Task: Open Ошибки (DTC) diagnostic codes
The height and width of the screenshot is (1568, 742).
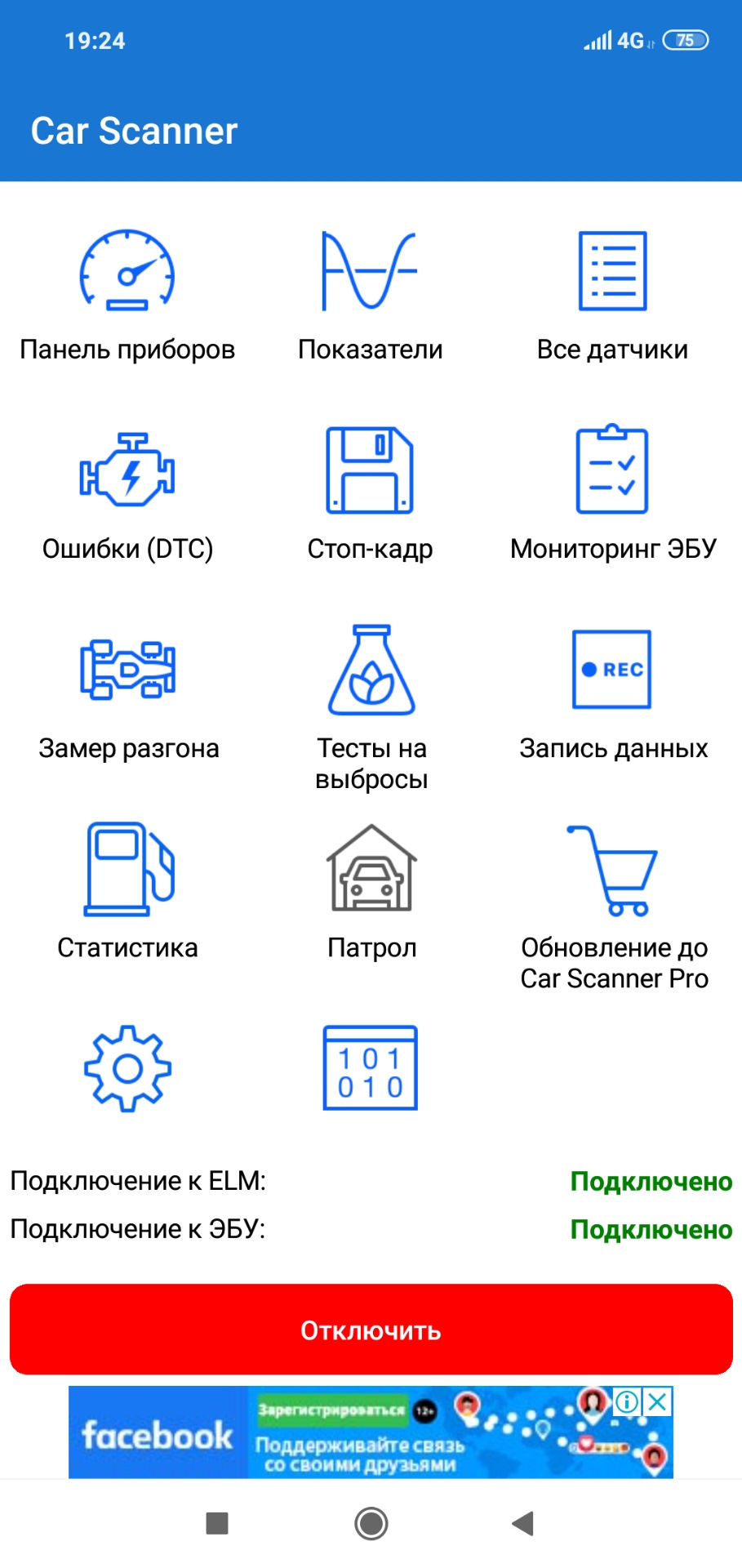Action: [x=127, y=494]
